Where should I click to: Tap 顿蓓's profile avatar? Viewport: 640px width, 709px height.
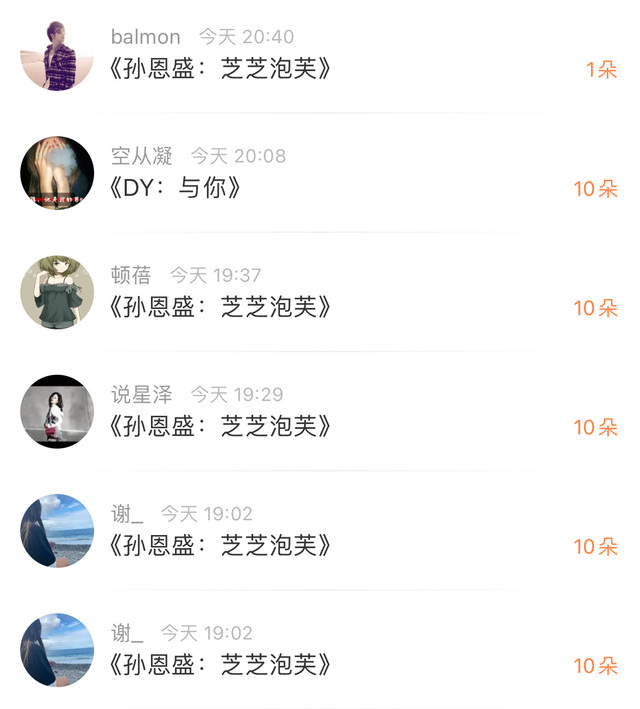(x=57, y=292)
